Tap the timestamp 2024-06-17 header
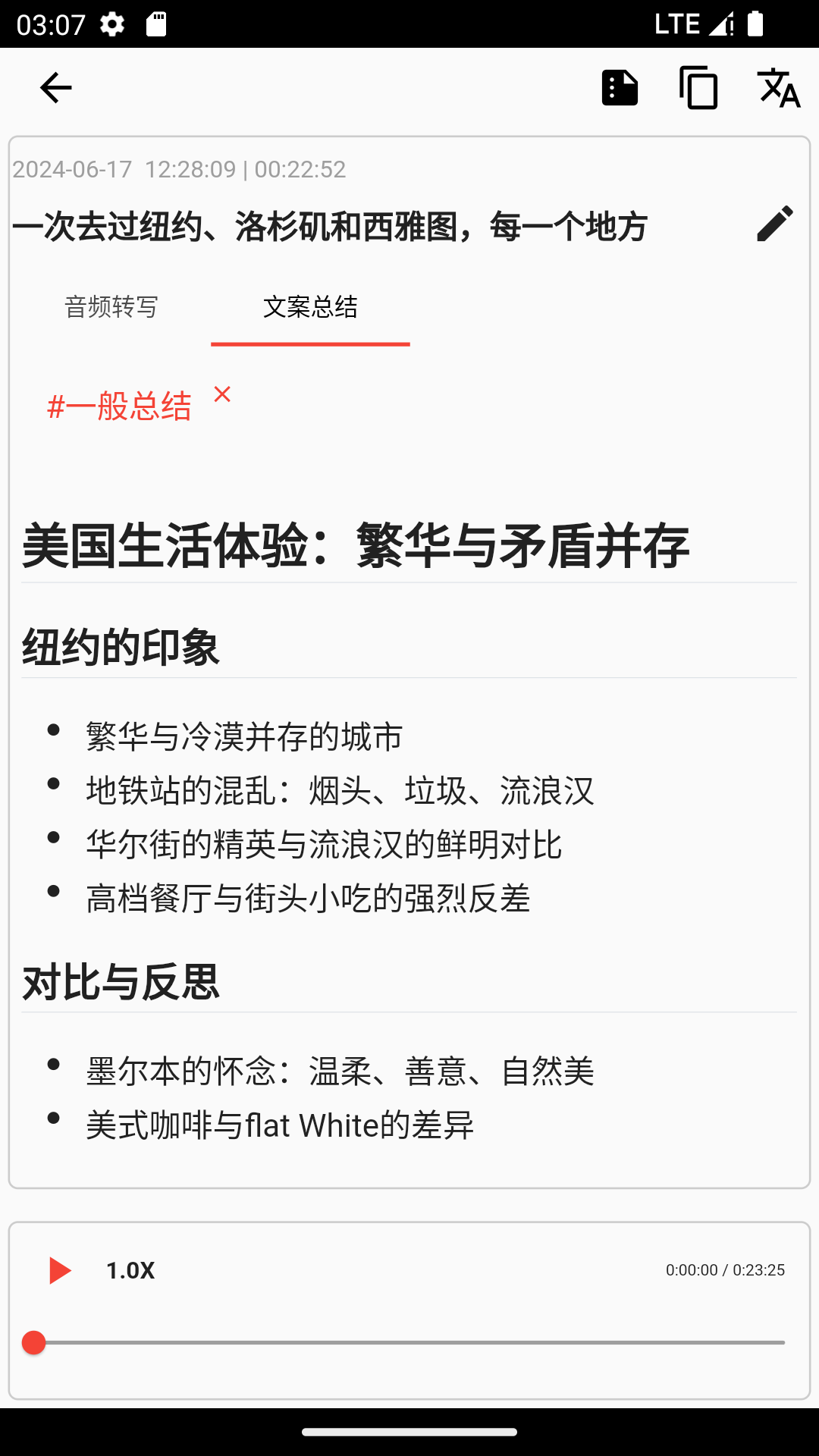The height and width of the screenshot is (1456, 819). click(x=180, y=168)
